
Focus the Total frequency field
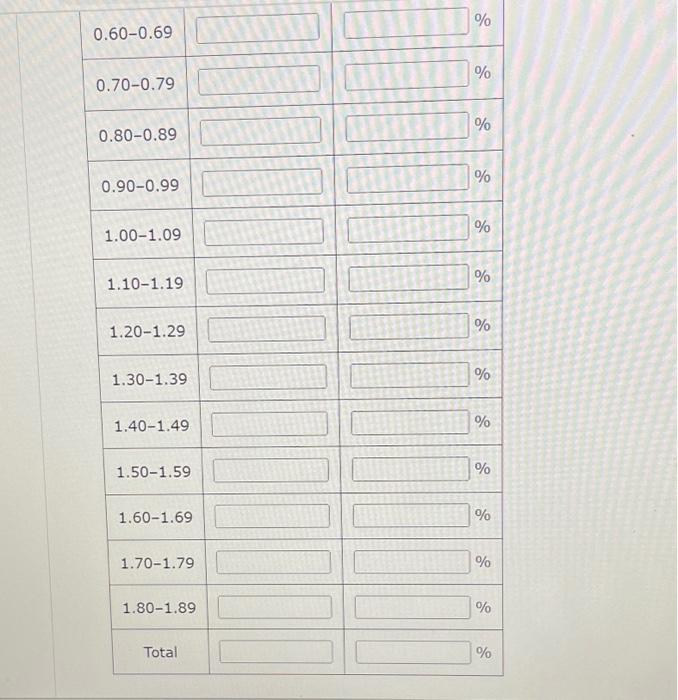(276, 652)
